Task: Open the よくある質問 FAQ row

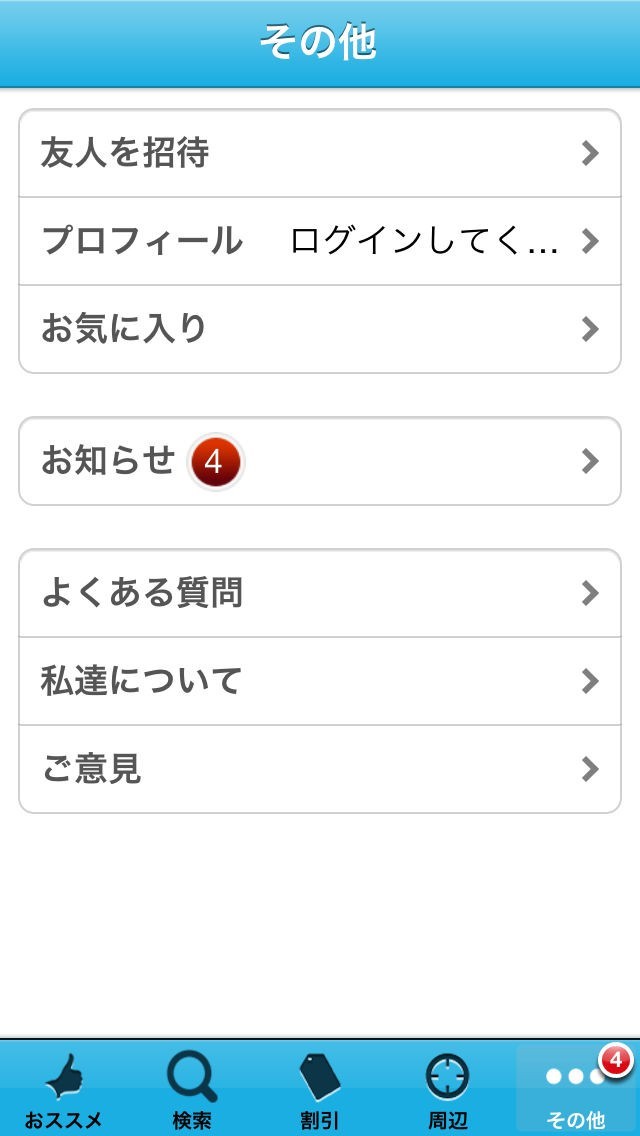Action: [320, 593]
